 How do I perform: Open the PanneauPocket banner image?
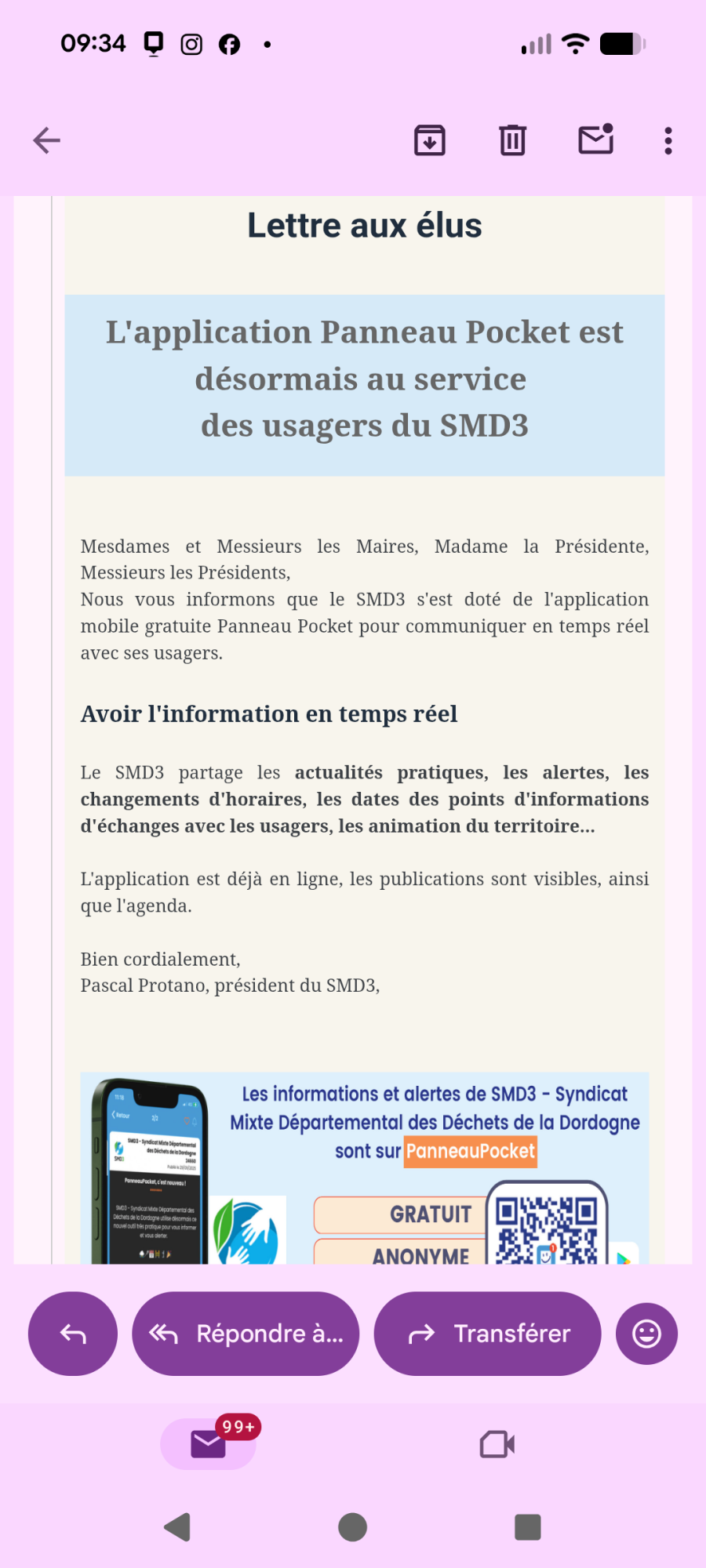(365, 1168)
